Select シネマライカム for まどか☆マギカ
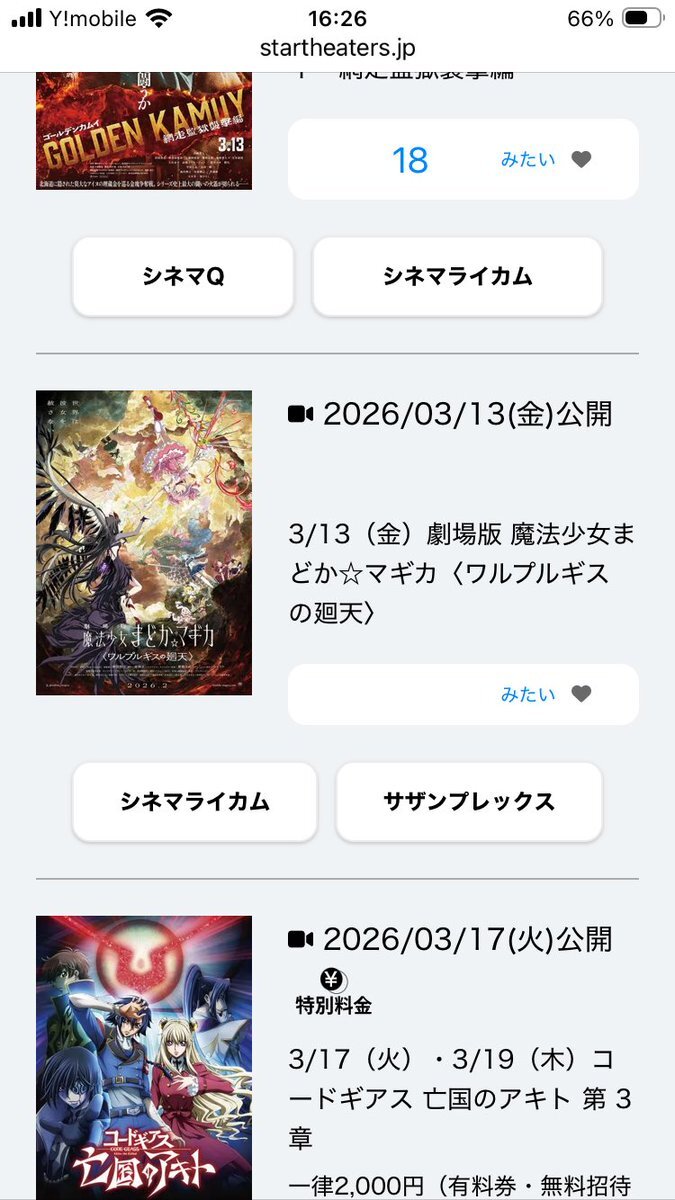 point(195,802)
